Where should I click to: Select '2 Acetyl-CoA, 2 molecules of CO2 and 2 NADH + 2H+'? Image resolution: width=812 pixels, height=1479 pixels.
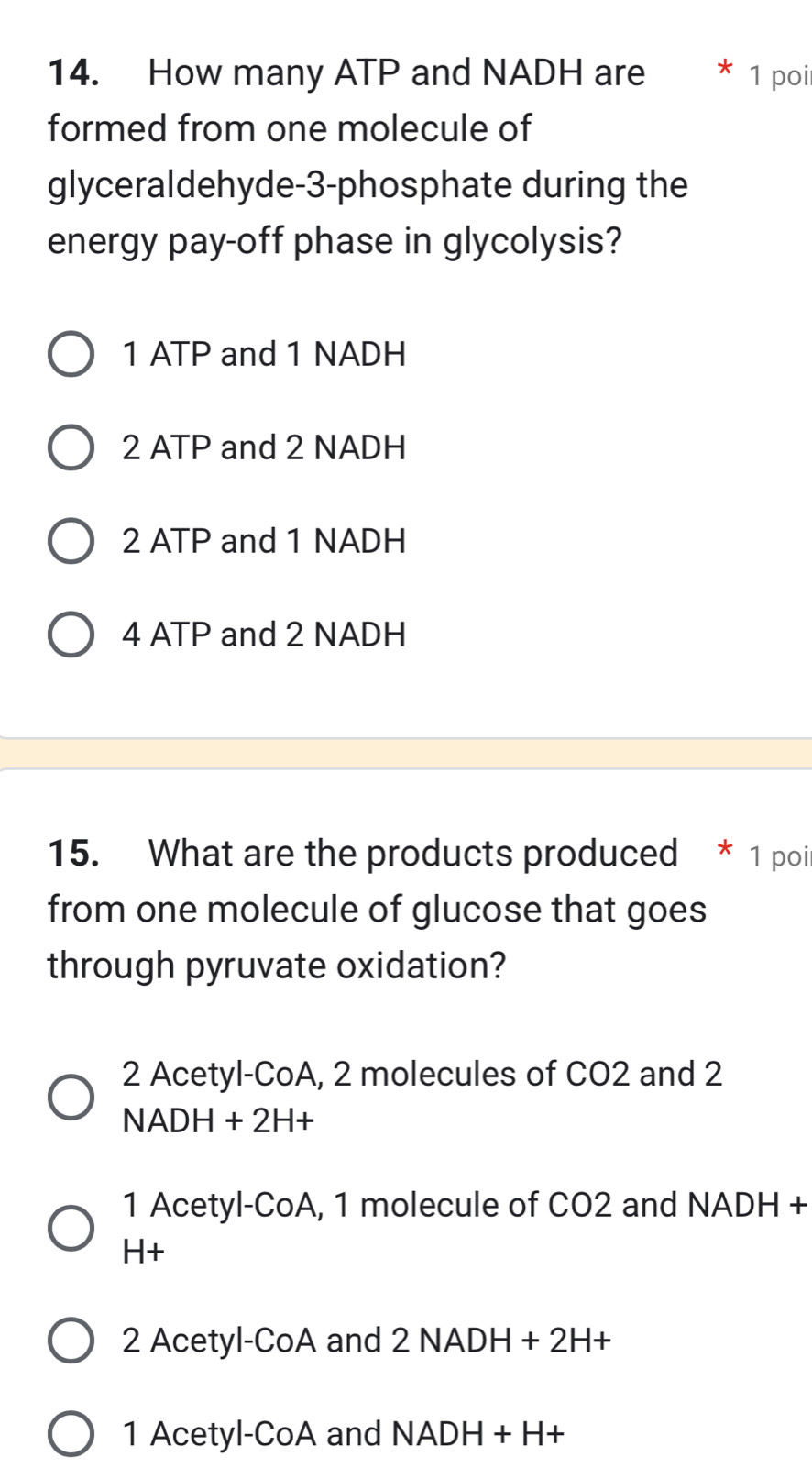[72, 1097]
